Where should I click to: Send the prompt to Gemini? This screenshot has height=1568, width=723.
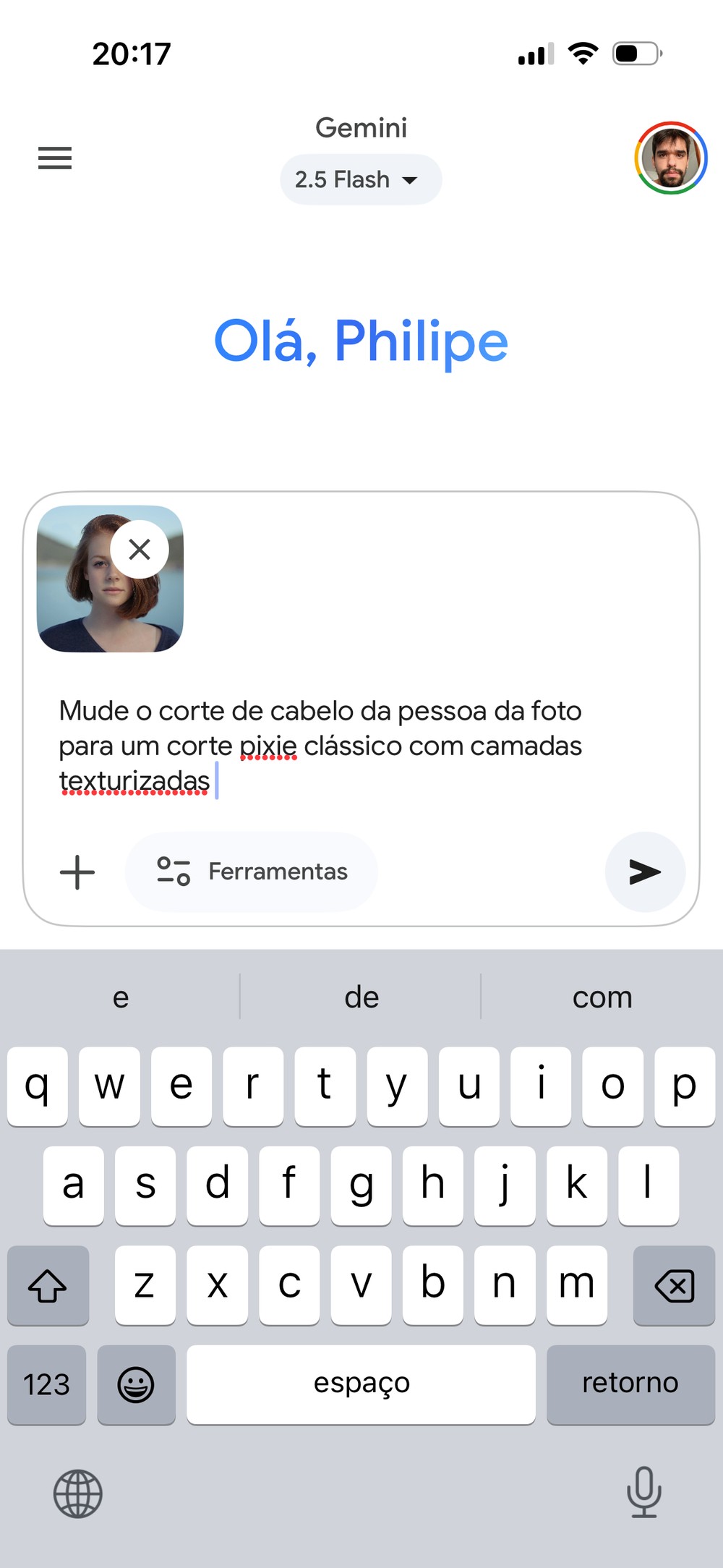[644, 872]
